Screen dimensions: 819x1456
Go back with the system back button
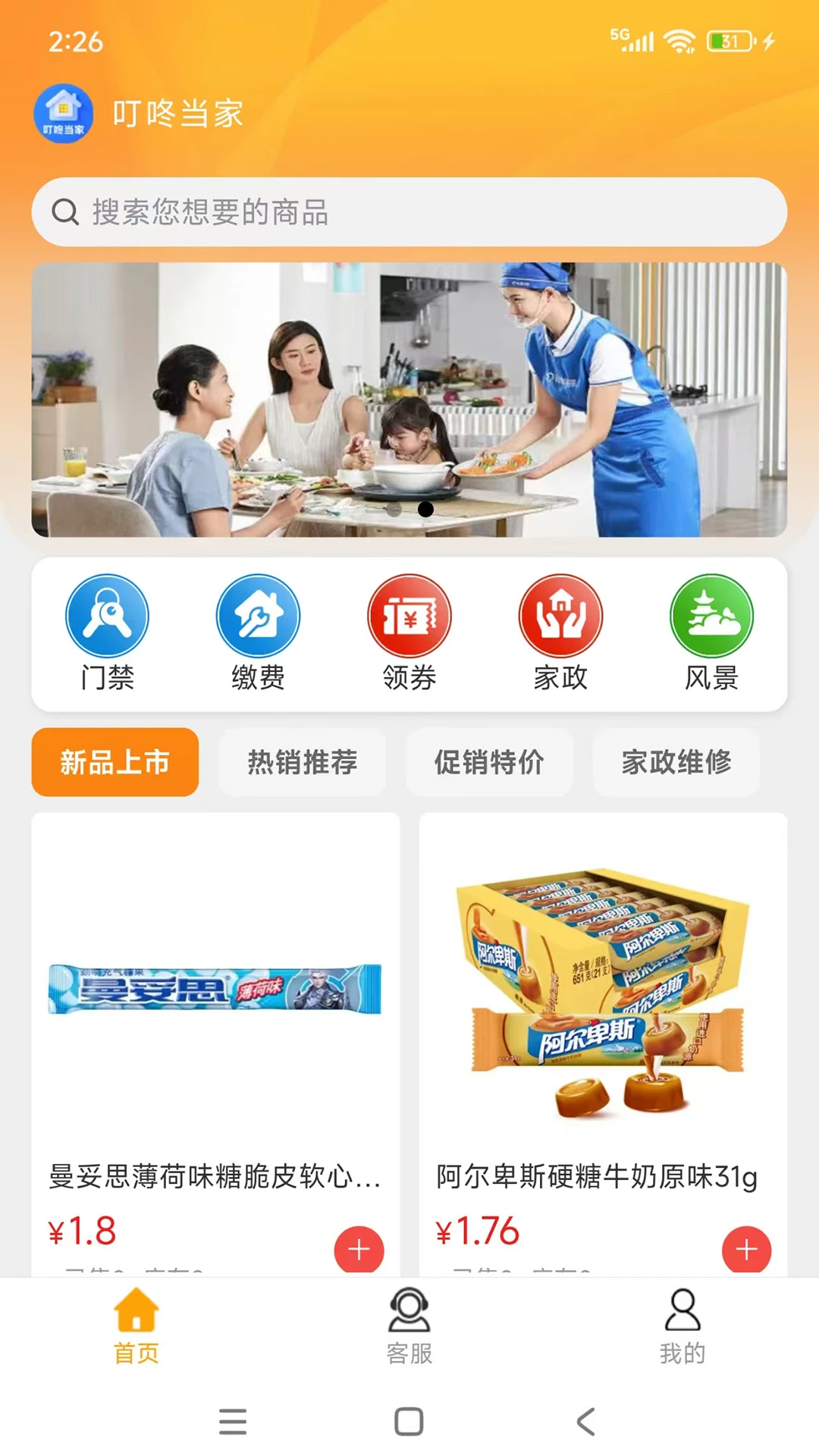point(585,1421)
